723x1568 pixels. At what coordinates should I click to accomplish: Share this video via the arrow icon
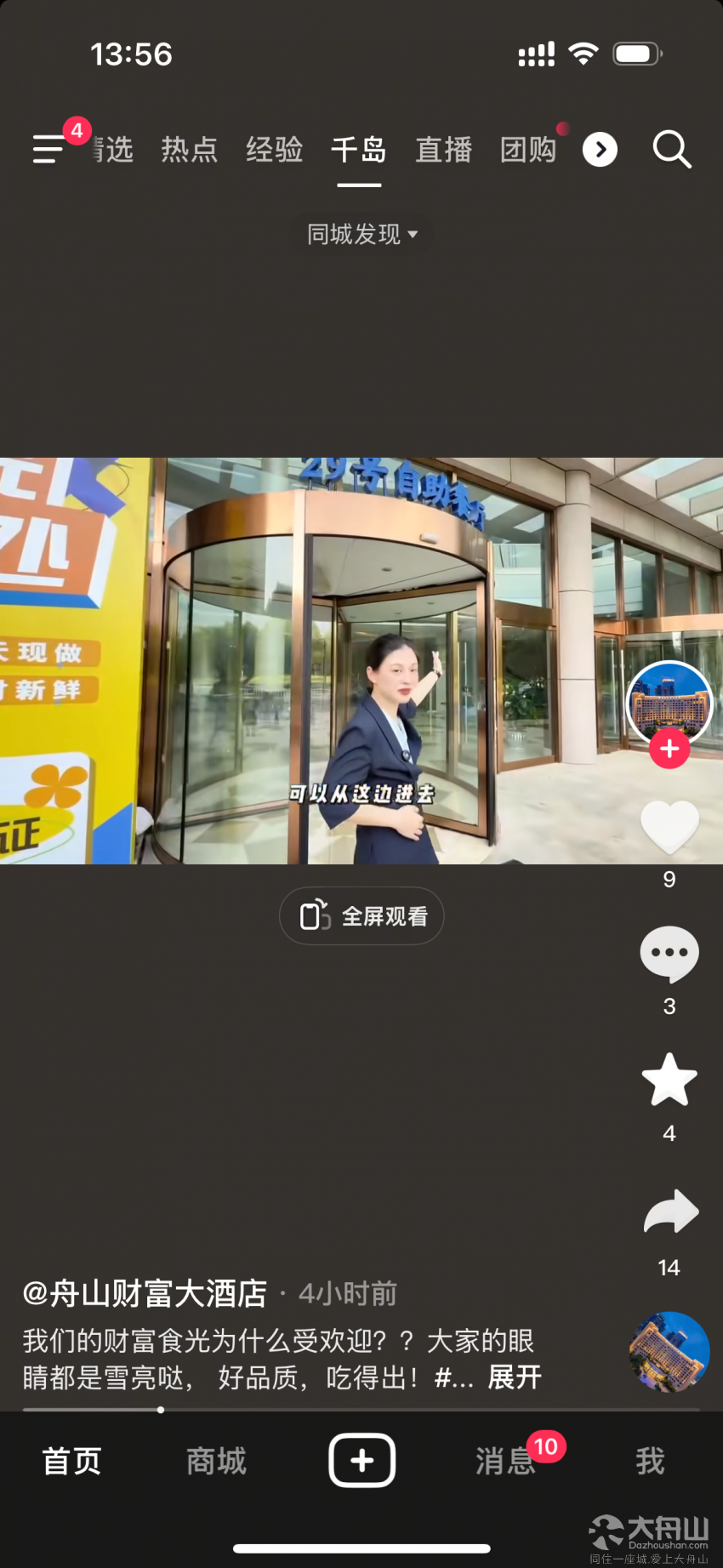(x=670, y=1212)
